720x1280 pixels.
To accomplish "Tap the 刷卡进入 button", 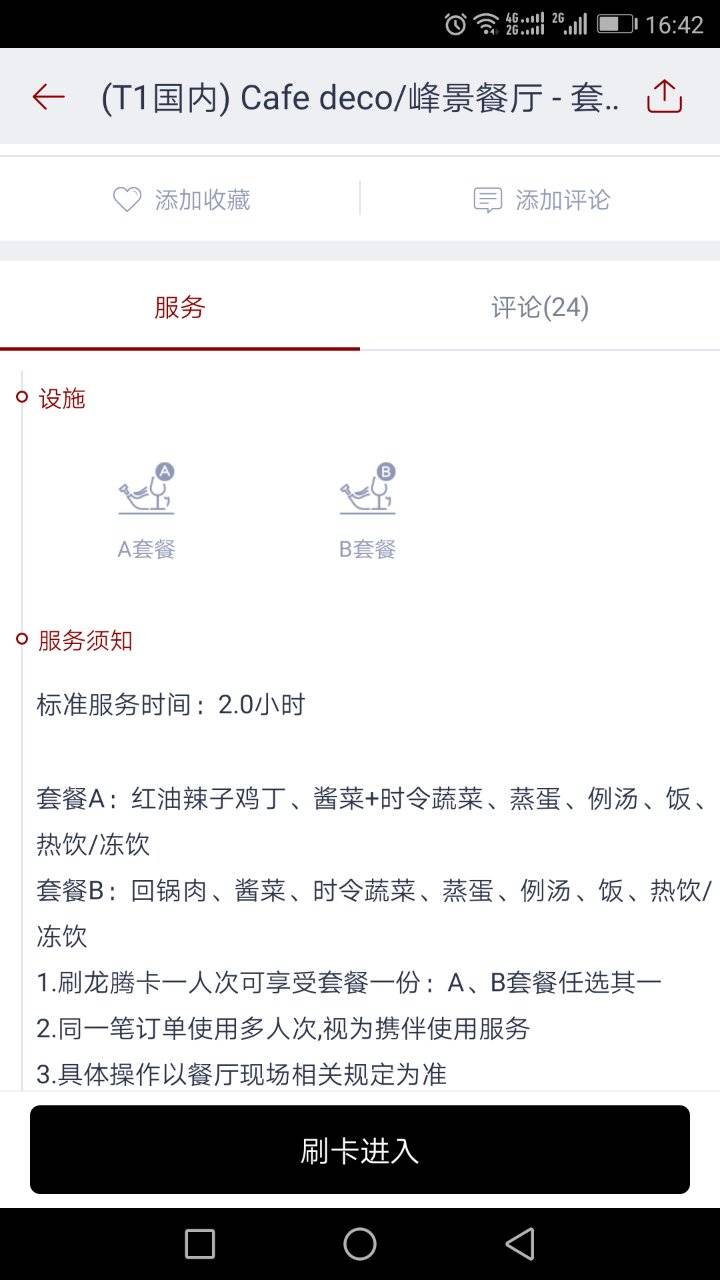I will tap(360, 1150).
